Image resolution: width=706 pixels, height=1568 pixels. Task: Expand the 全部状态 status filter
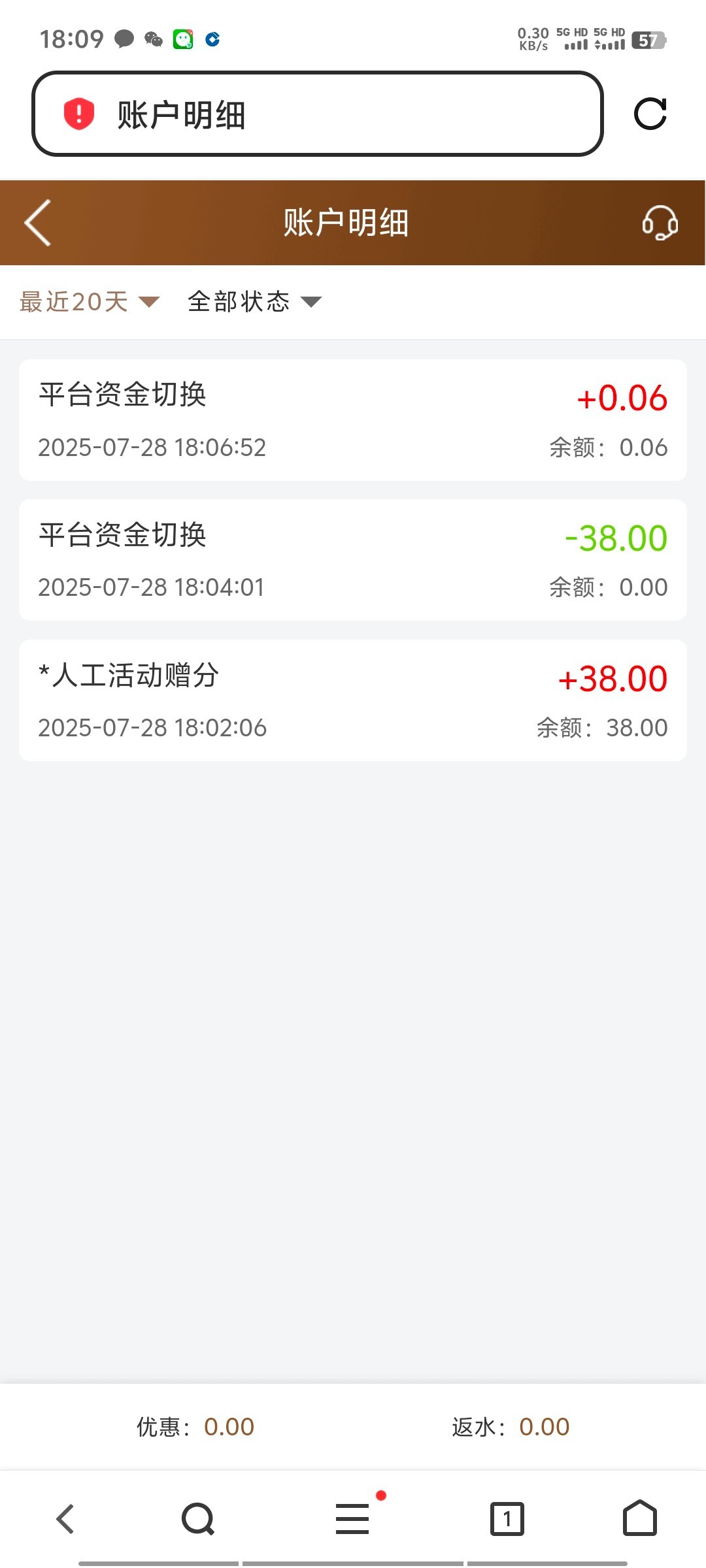(254, 302)
